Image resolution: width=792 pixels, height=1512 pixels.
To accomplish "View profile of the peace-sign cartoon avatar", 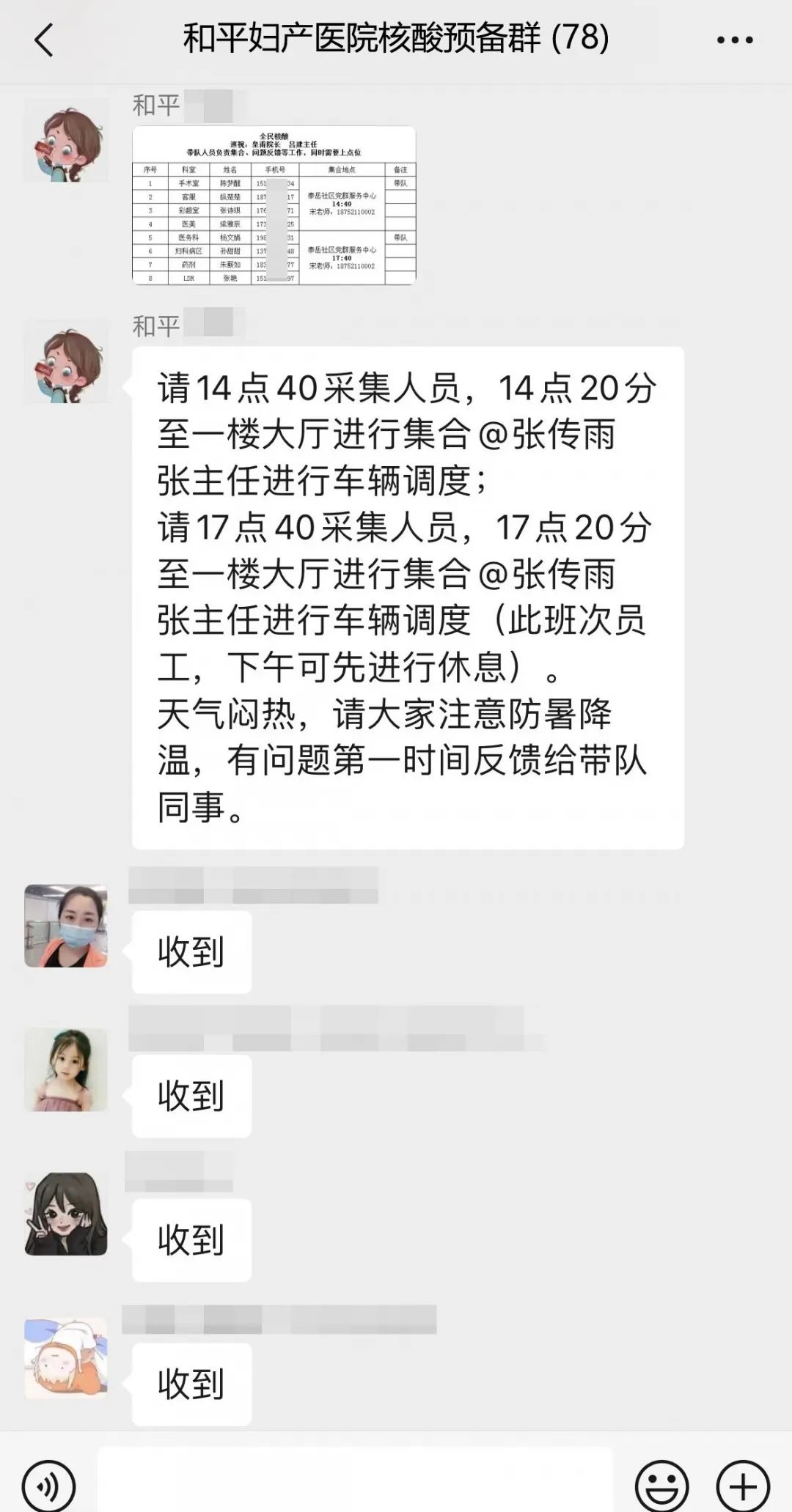I will click(66, 1214).
